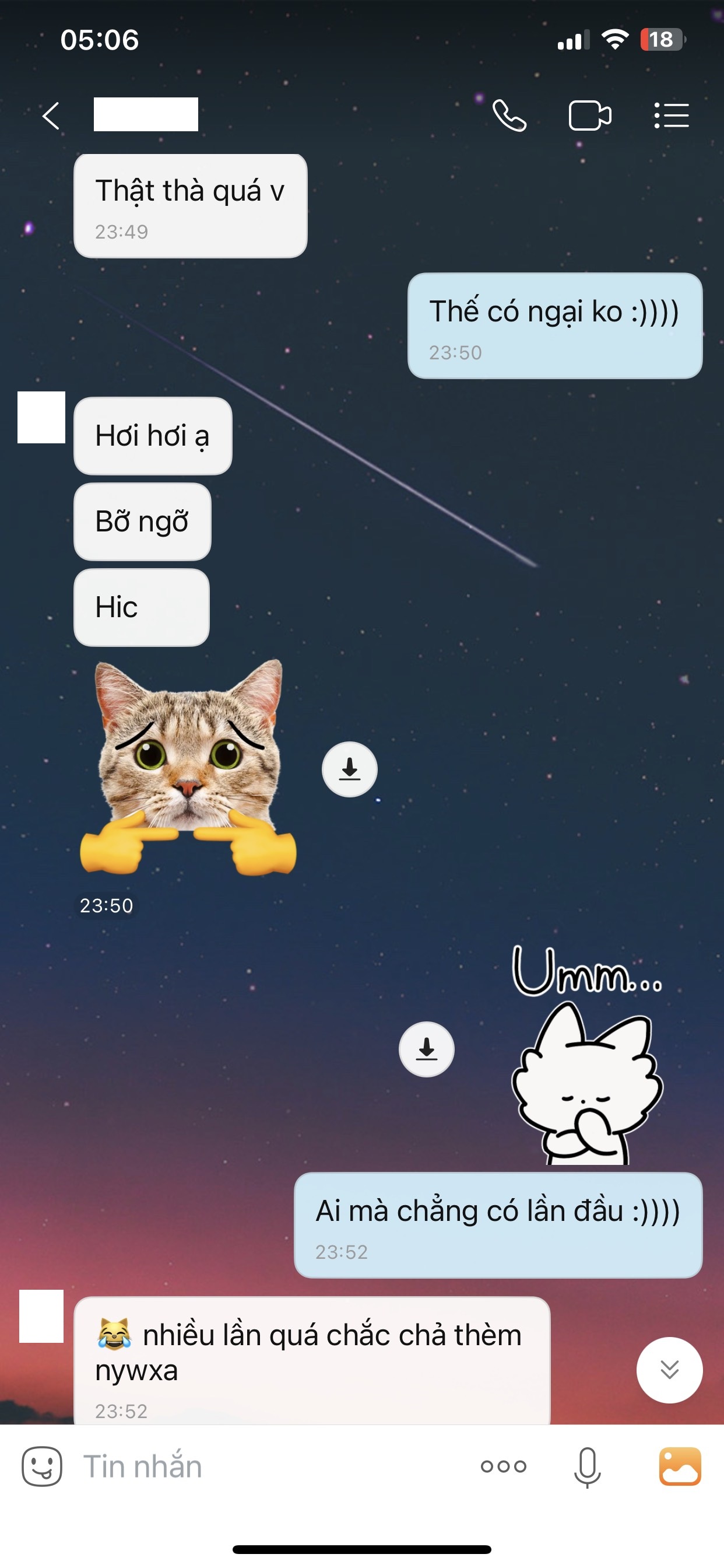This screenshot has width=724, height=1568.
Task: Jump to the latest messages
Action: tap(669, 1370)
